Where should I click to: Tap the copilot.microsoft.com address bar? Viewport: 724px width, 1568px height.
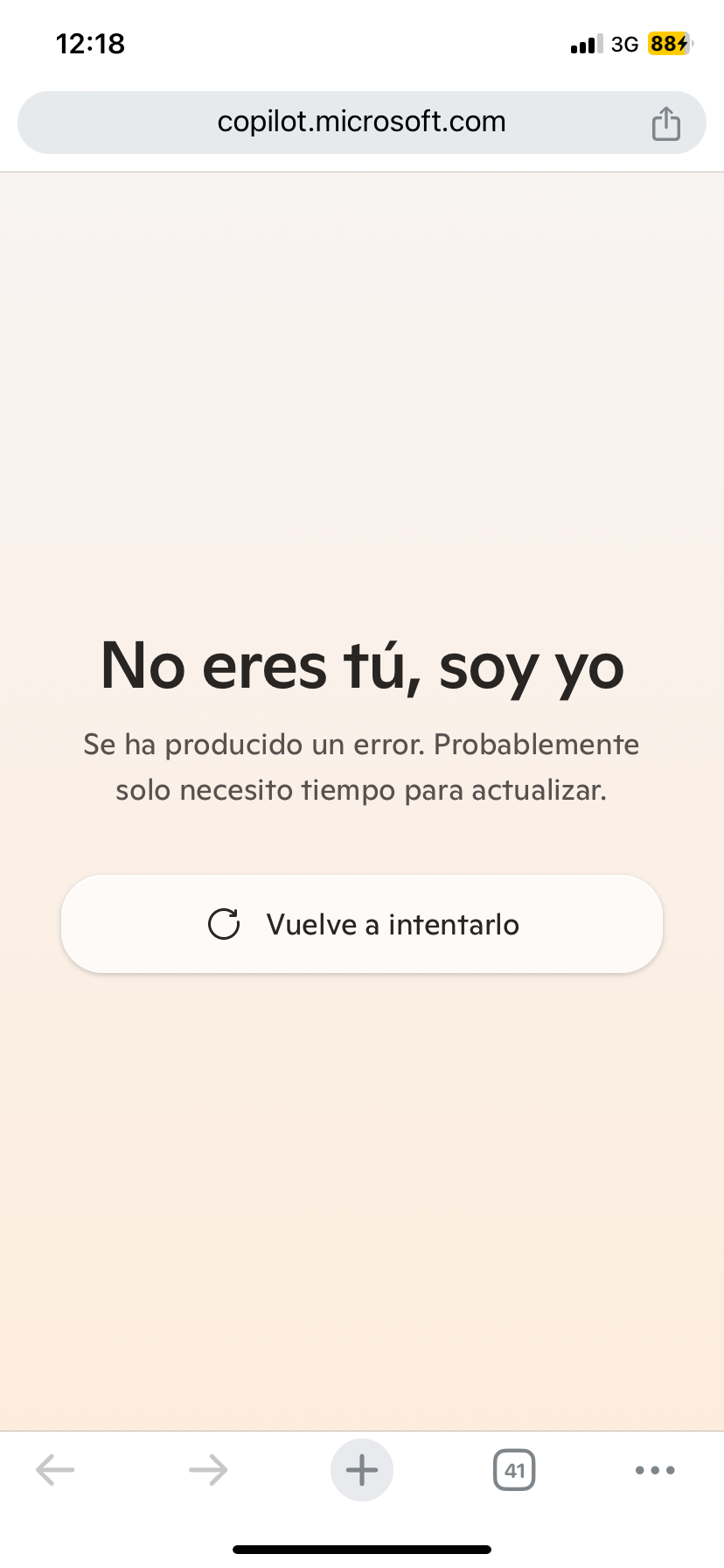tap(361, 122)
